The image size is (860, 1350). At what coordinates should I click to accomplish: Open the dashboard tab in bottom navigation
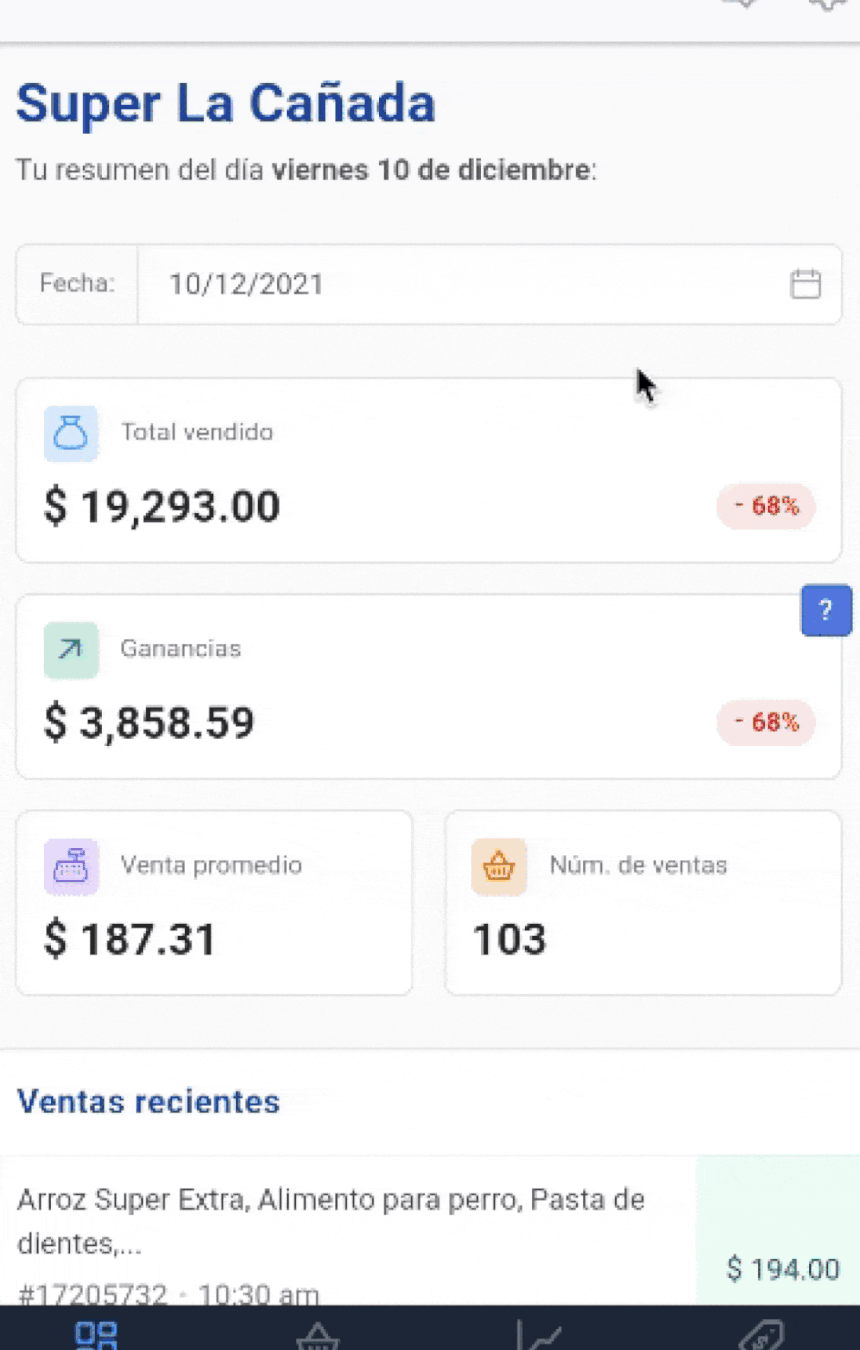click(96, 1333)
